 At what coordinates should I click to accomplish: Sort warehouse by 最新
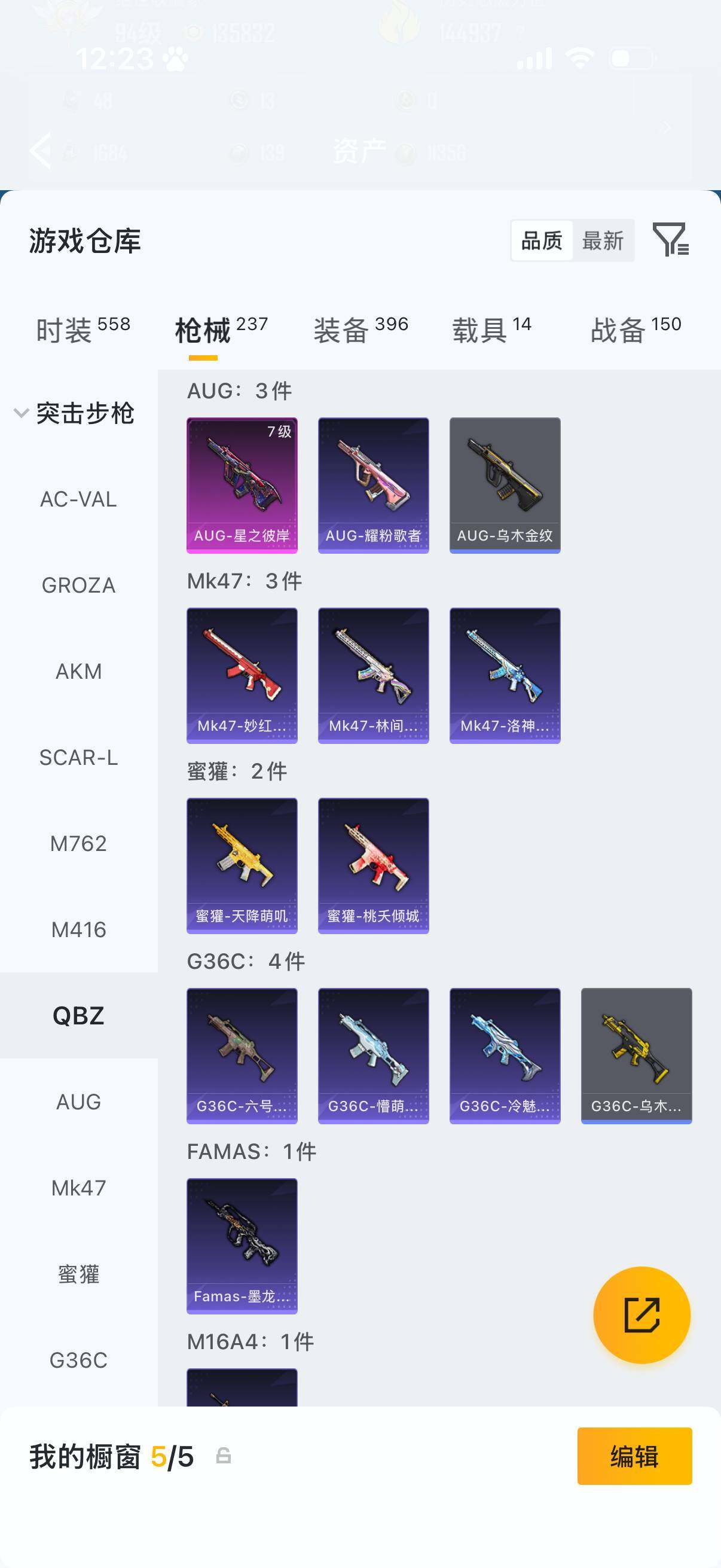pos(603,240)
